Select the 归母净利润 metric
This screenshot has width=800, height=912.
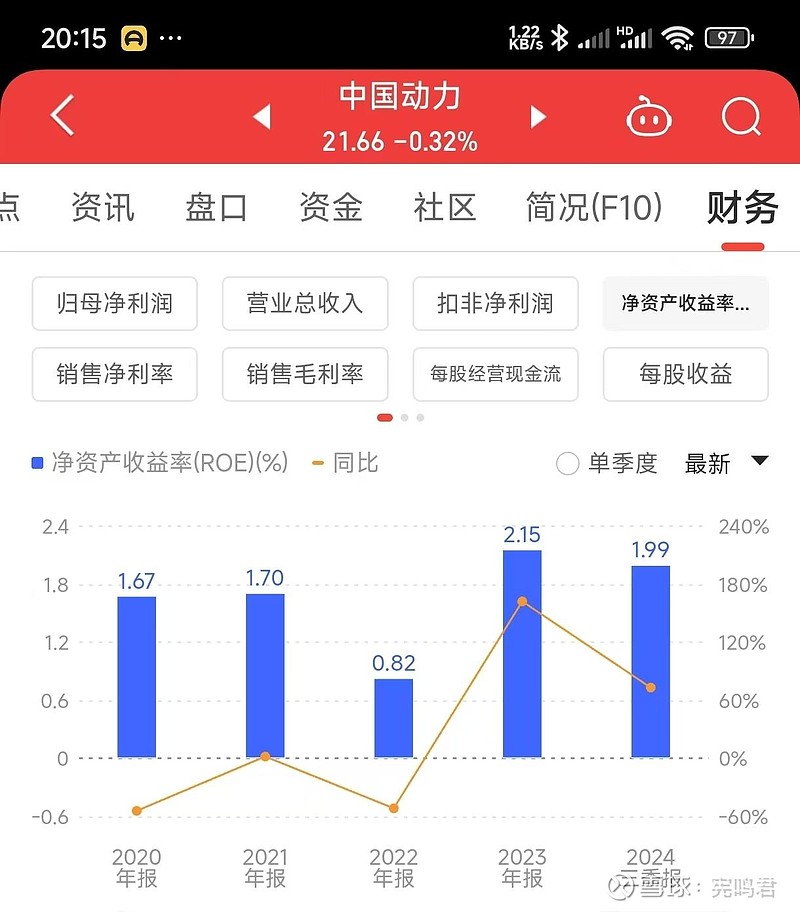(114, 304)
